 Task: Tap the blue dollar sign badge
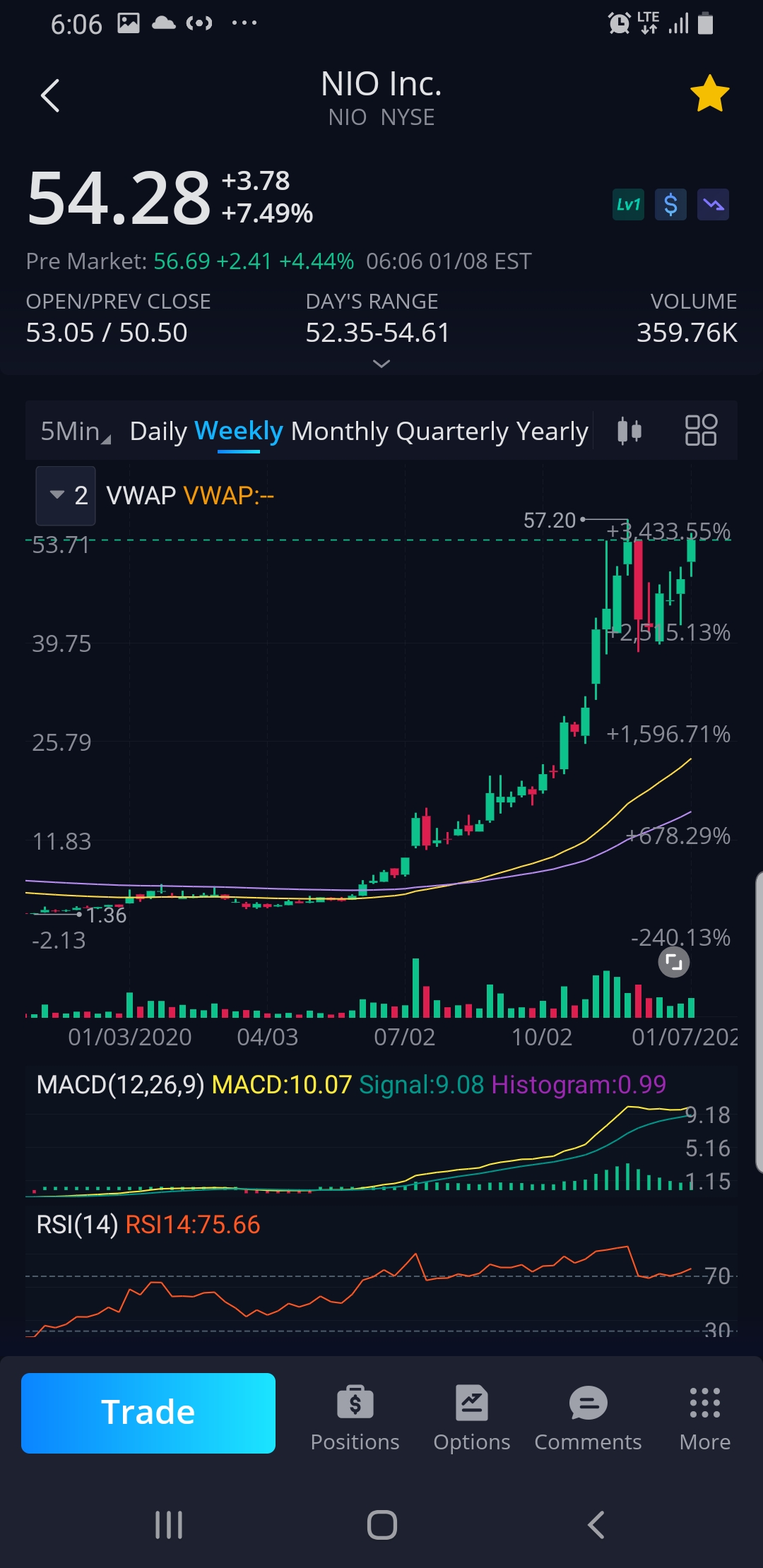(x=670, y=205)
